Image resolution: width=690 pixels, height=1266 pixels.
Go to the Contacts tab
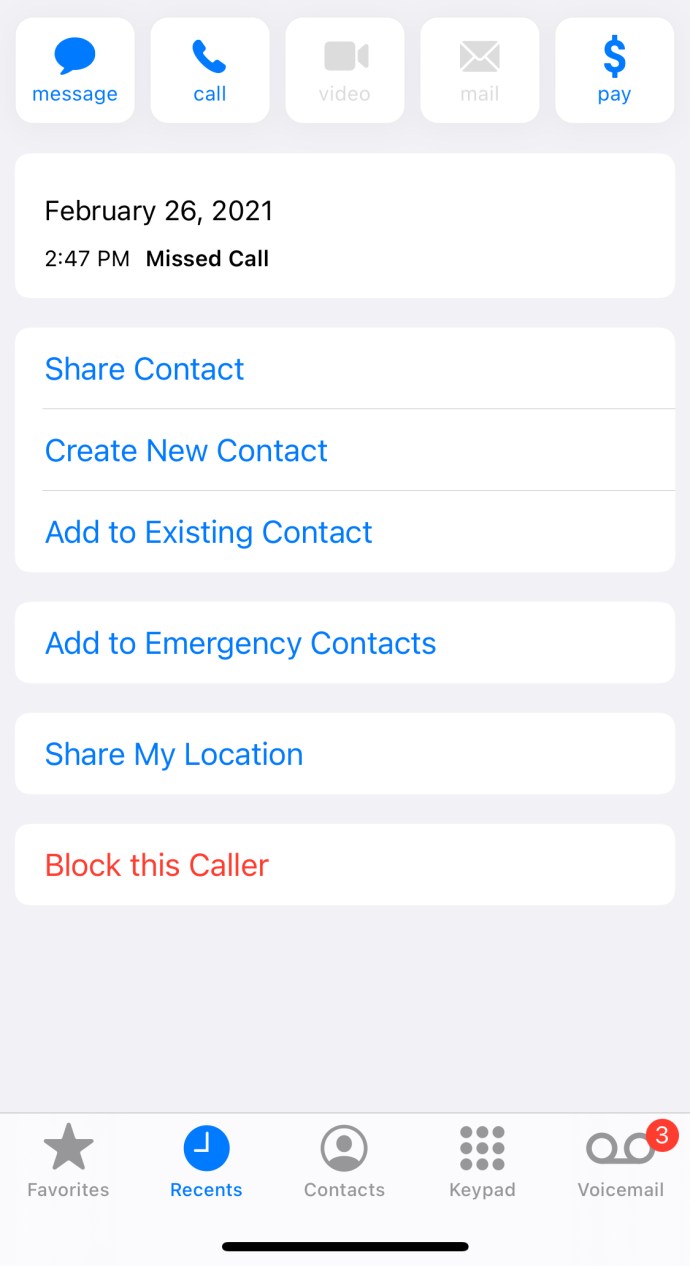click(344, 1161)
